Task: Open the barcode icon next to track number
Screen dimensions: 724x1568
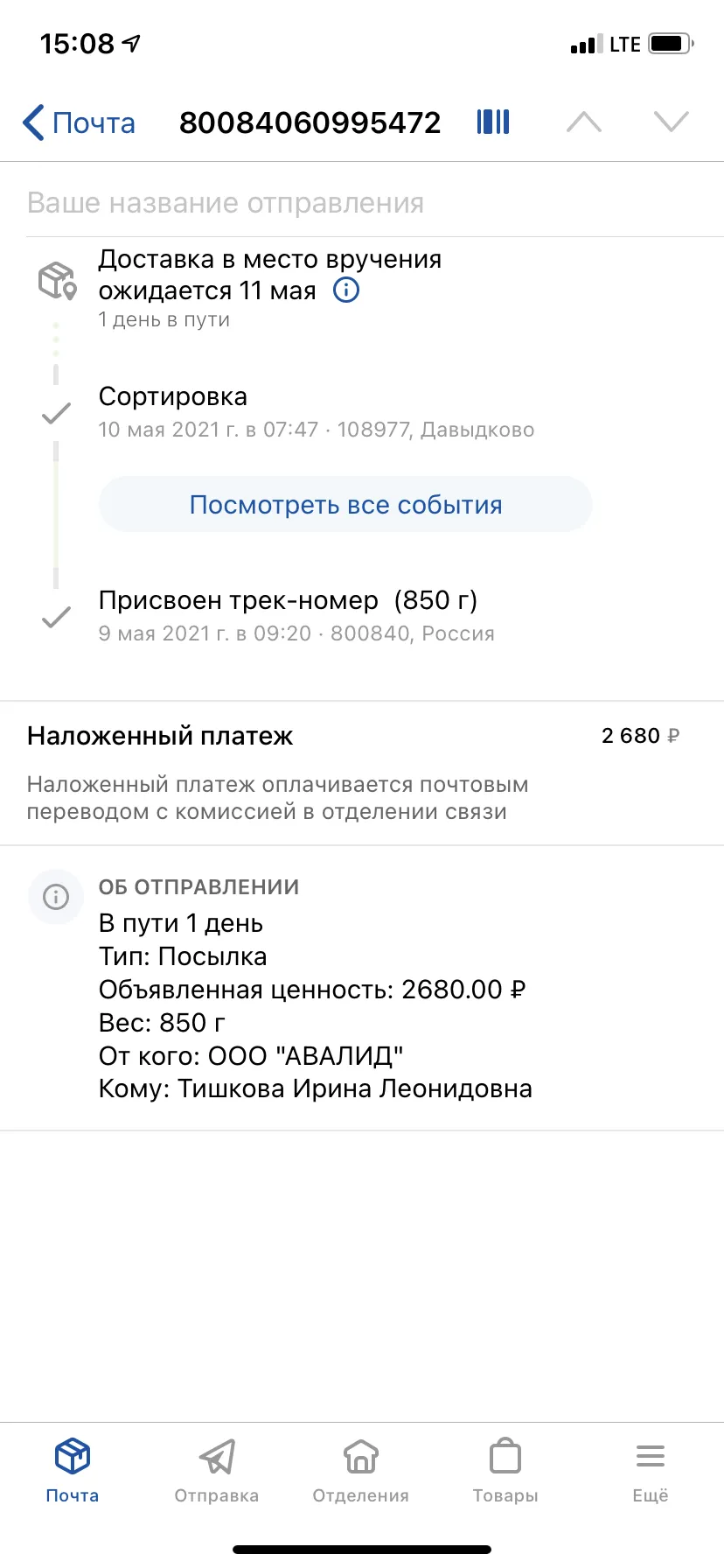Action: (493, 122)
